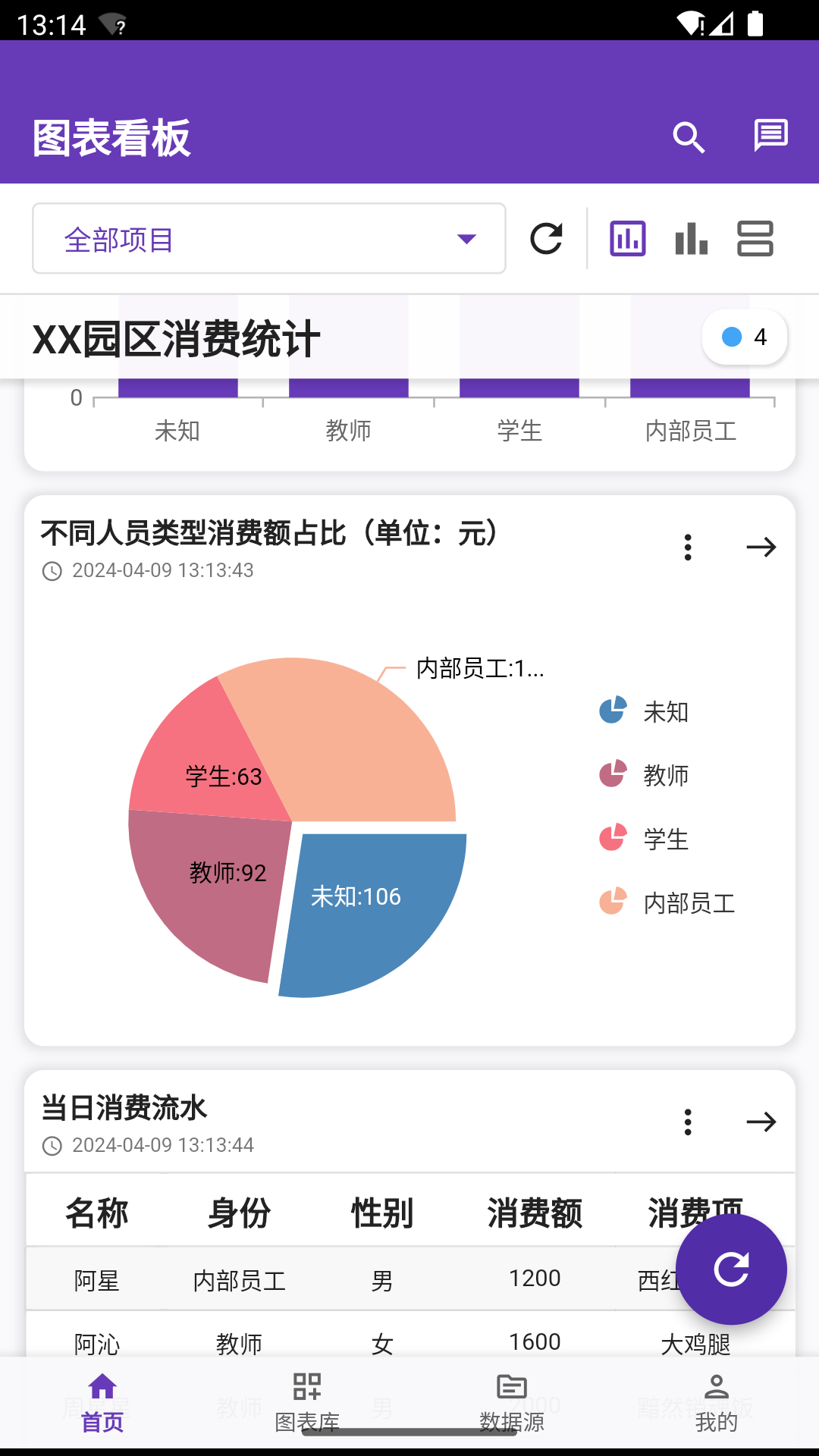
Task: Select the bar chart view icon
Action: [692, 237]
